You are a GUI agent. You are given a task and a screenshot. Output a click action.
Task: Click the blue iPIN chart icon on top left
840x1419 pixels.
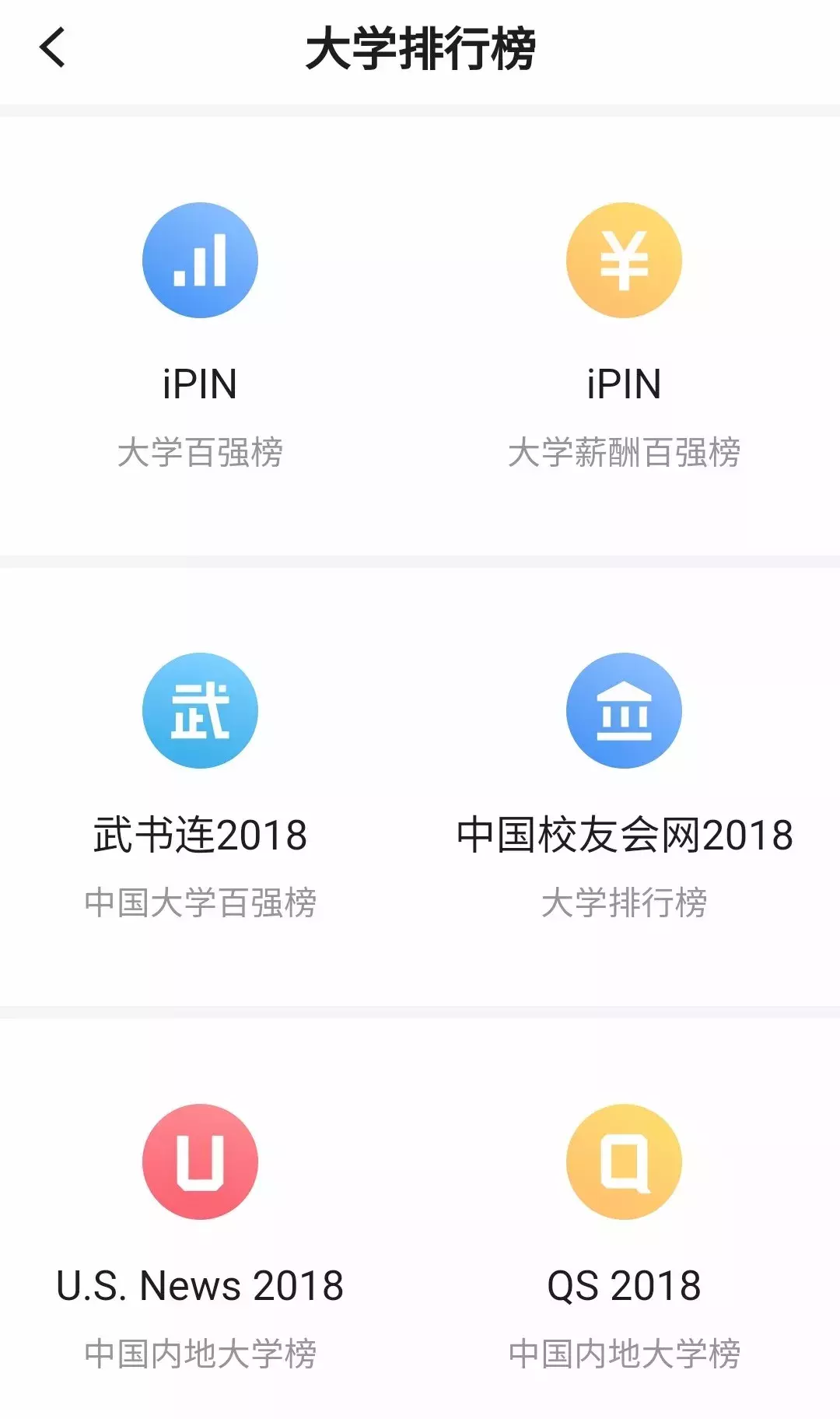(200, 261)
